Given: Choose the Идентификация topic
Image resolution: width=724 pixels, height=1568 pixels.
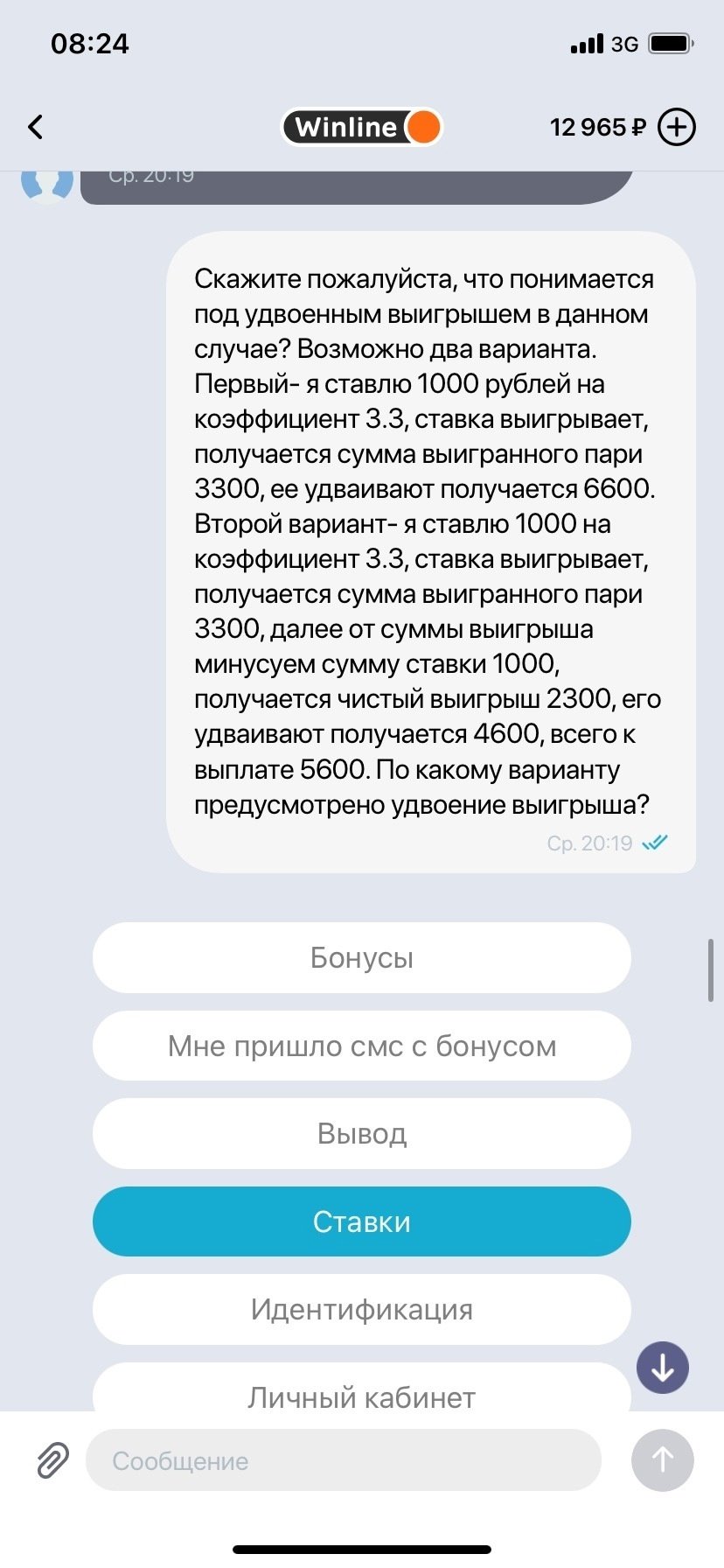Looking at the screenshot, I should tap(361, 1309).
